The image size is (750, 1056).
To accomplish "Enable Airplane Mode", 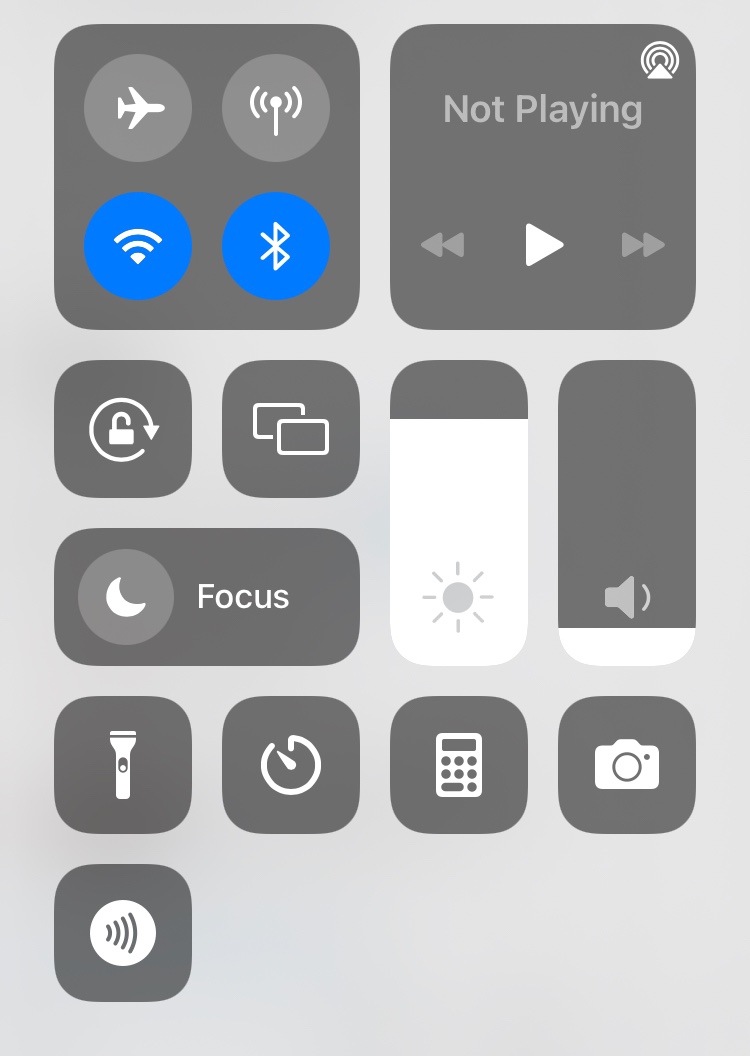I will (x=138, y=108).
